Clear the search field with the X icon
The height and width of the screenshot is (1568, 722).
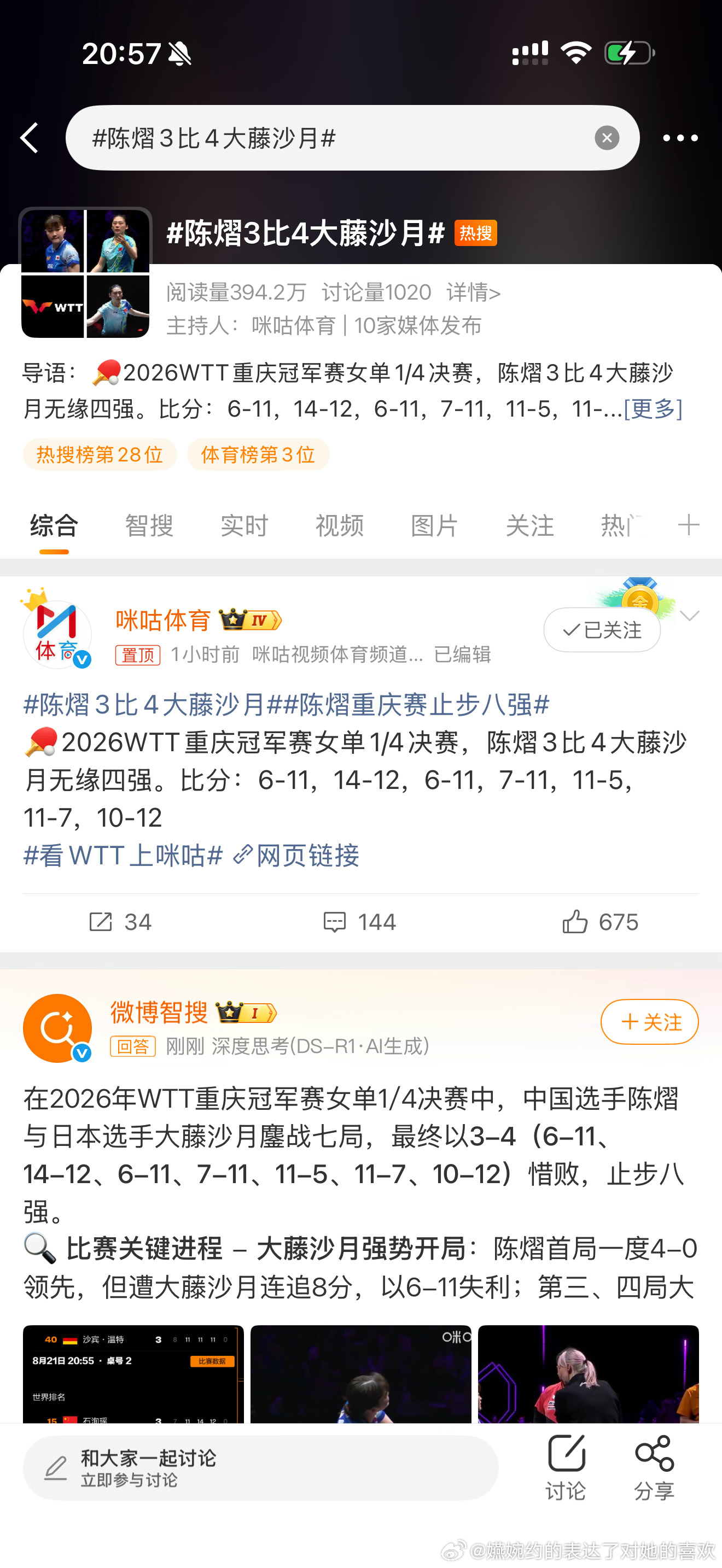[x=607, y=138]
